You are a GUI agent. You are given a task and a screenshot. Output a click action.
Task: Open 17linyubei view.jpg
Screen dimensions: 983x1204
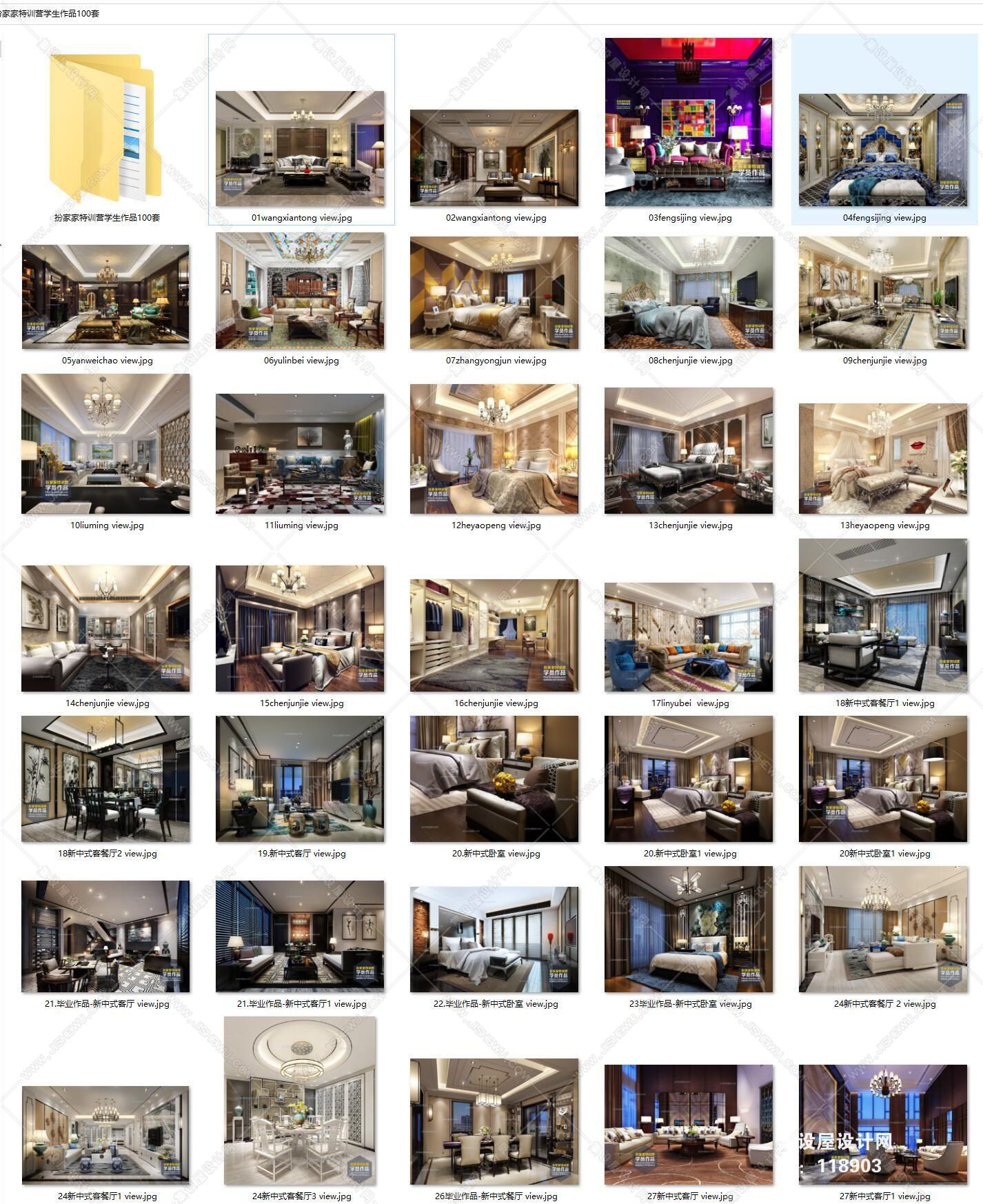click(688, 637)
